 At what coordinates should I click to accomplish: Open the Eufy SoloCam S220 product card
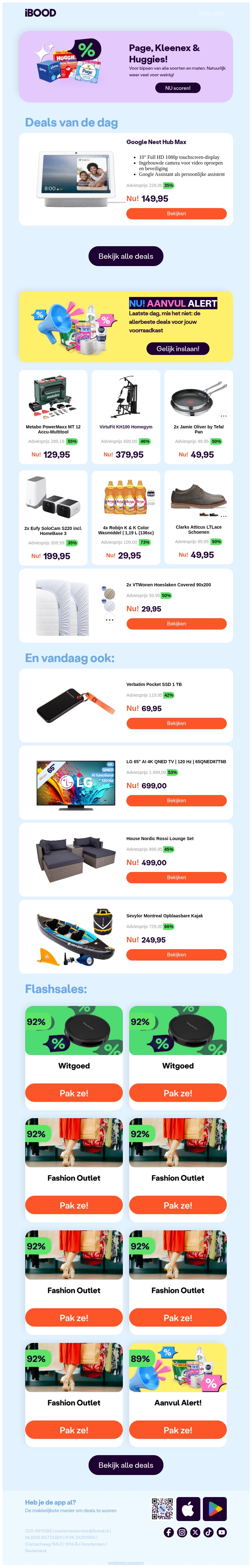[x=53, y=517]
